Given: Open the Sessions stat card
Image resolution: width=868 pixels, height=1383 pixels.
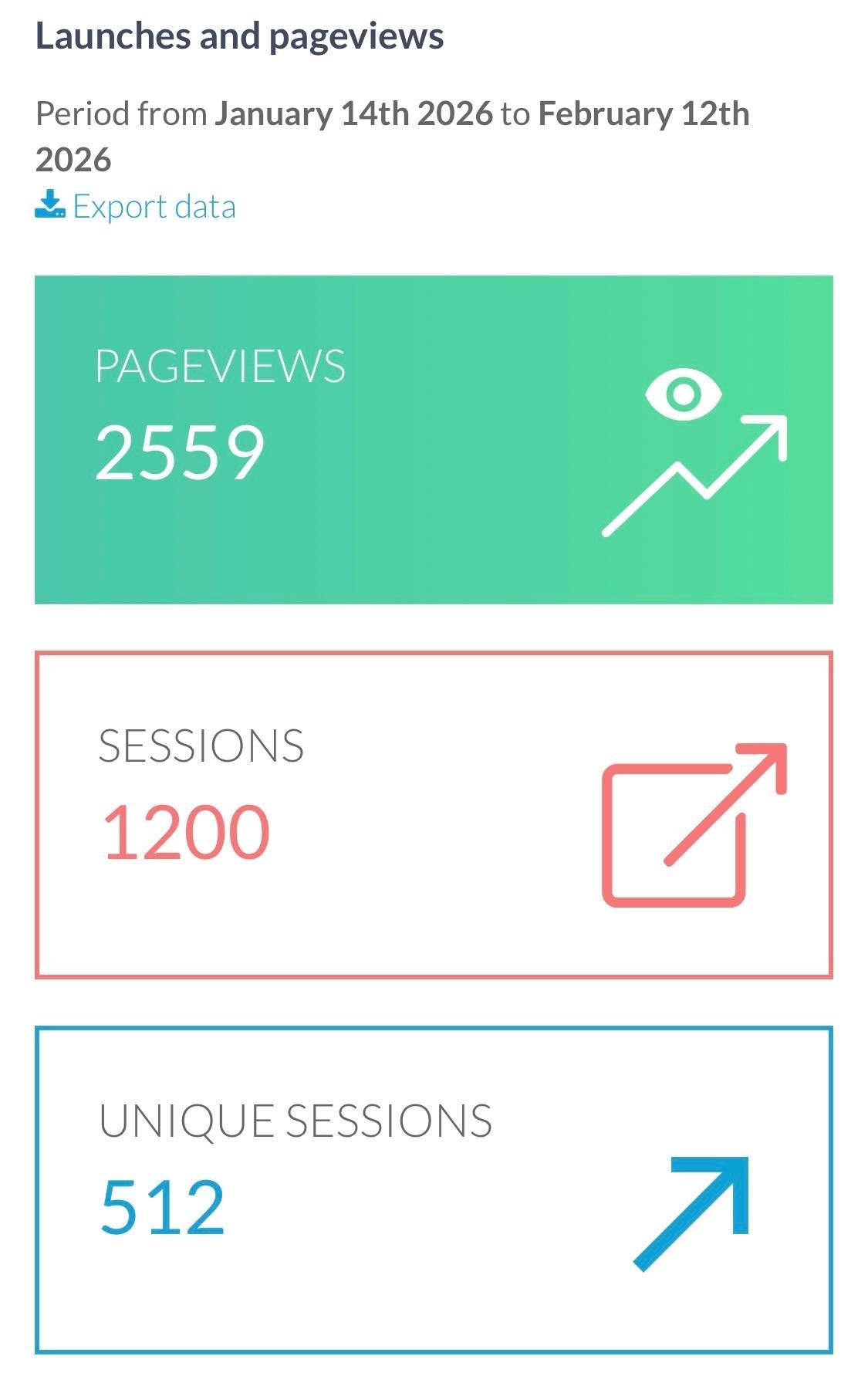Looking at the screenshot, I should (434, 815).
